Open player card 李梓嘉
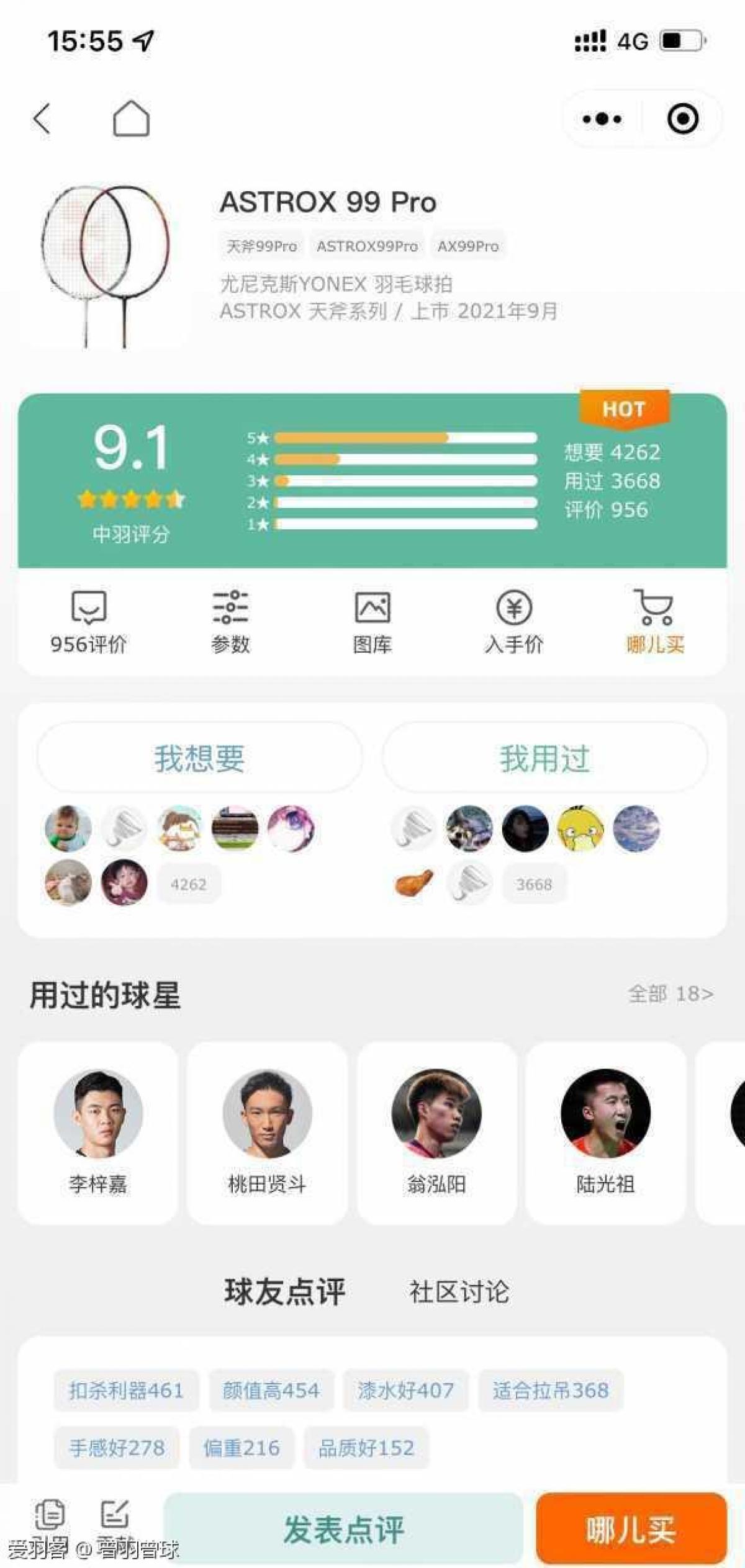 tap(98, 1132)
